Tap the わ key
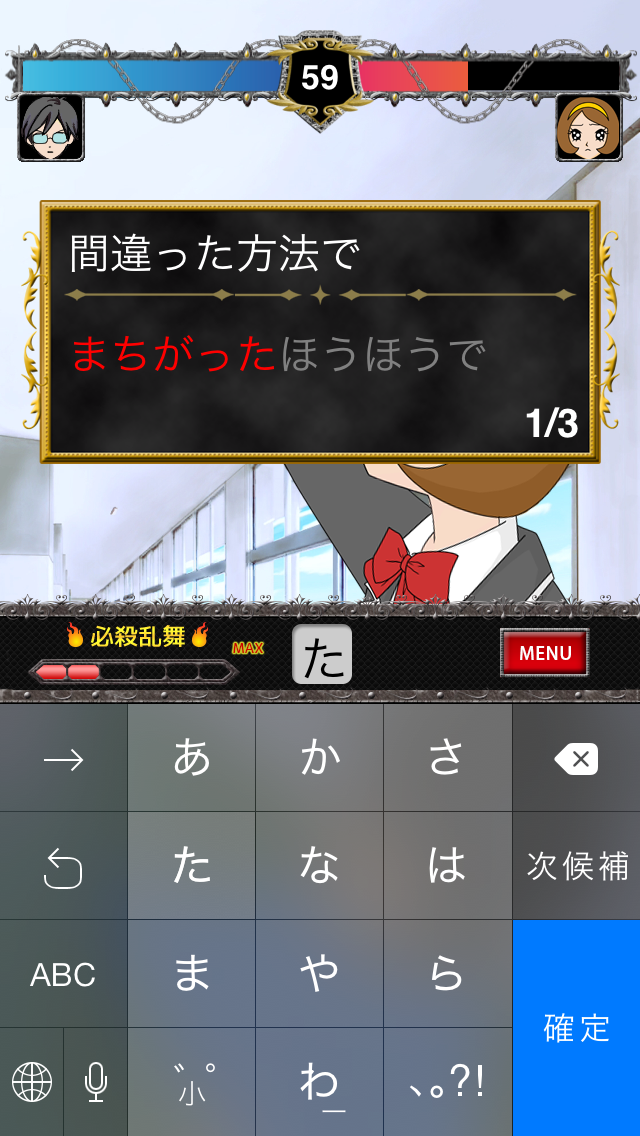The image size is (640, 1136). pyautogui.click(x=320, y=1082)
